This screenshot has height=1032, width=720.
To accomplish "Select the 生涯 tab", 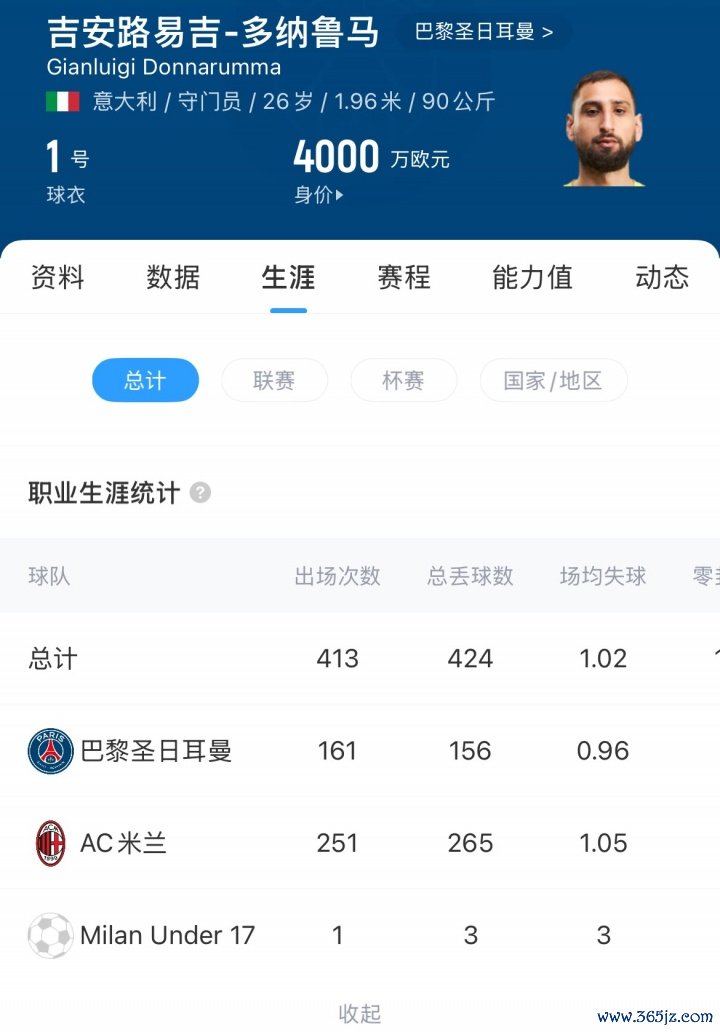I will (288, 277).
